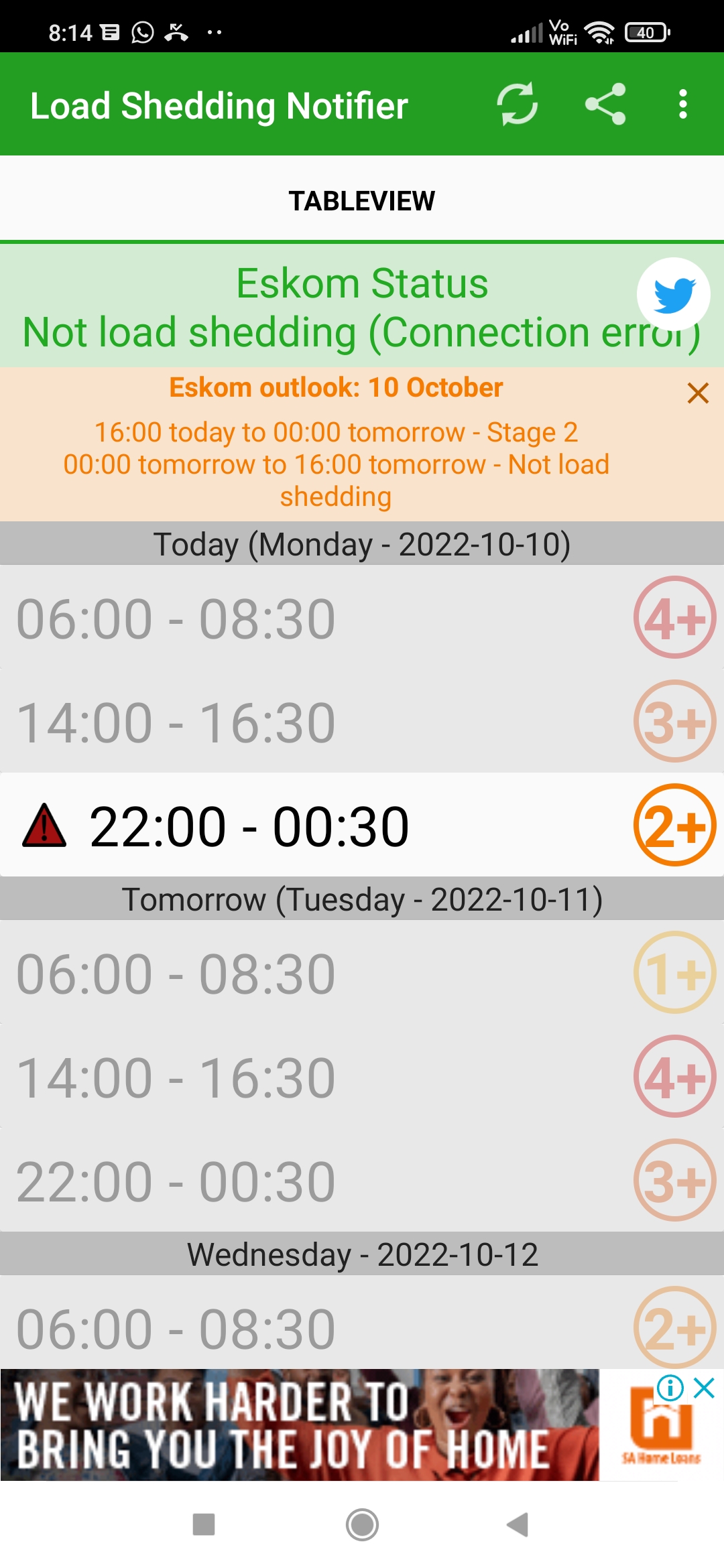Open Tuesday's 06:00 - 08:30 stage 1+ slot
The image size is (724, 1568).
(362, 973)
